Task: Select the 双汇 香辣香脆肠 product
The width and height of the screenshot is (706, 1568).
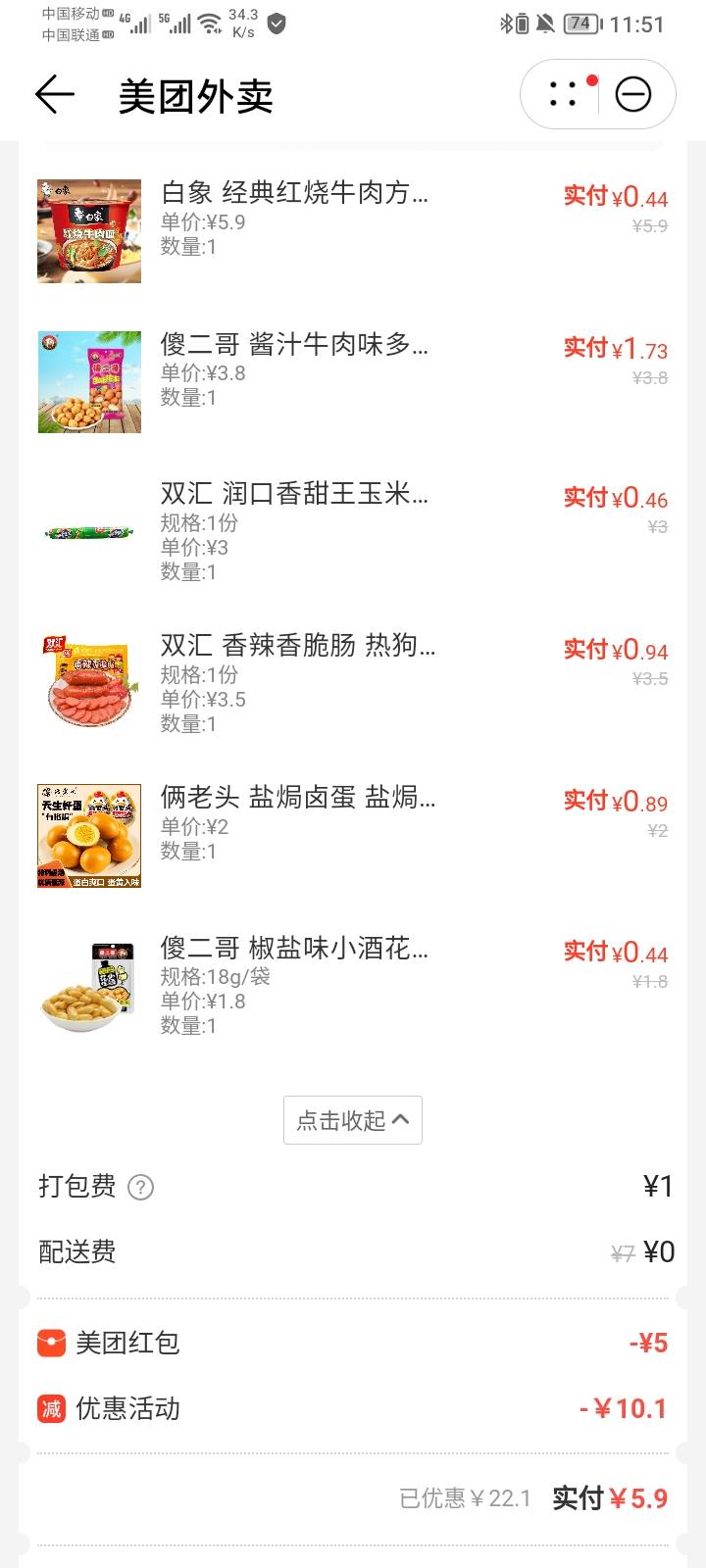Action: [297, 646]
